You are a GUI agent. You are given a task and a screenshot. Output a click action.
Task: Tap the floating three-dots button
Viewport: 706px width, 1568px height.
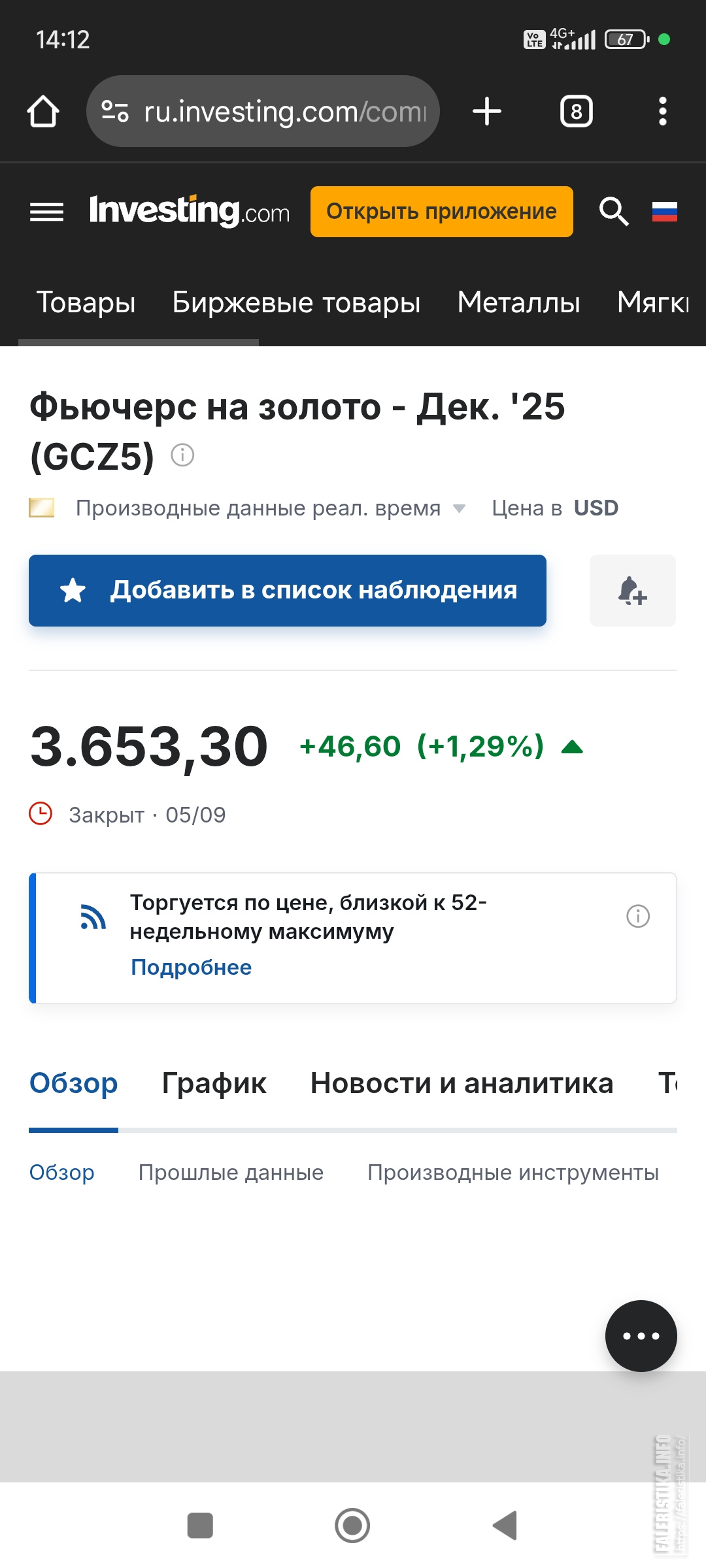pyautogui.click(x=641, y=1336)
